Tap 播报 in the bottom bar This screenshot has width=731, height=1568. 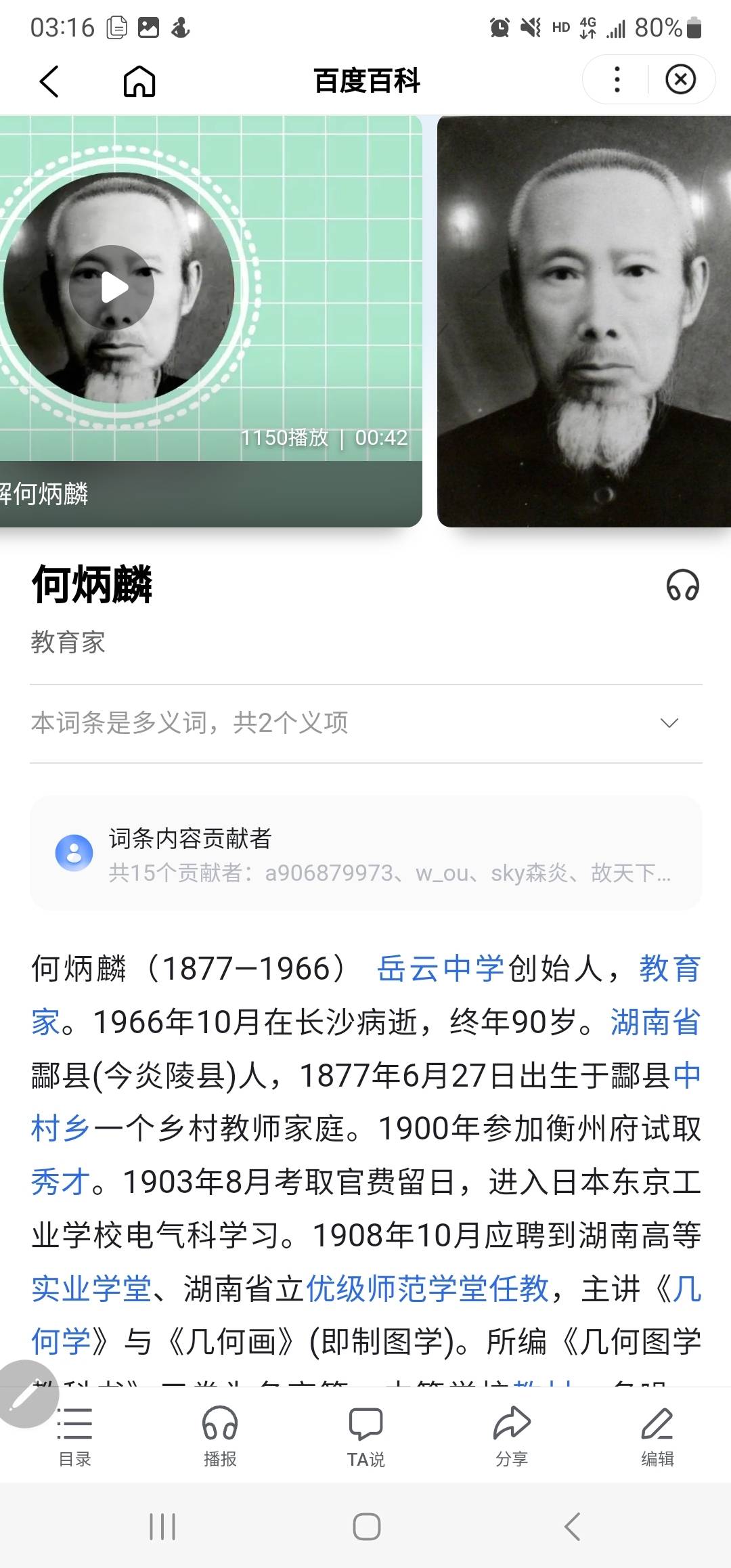220,1434
